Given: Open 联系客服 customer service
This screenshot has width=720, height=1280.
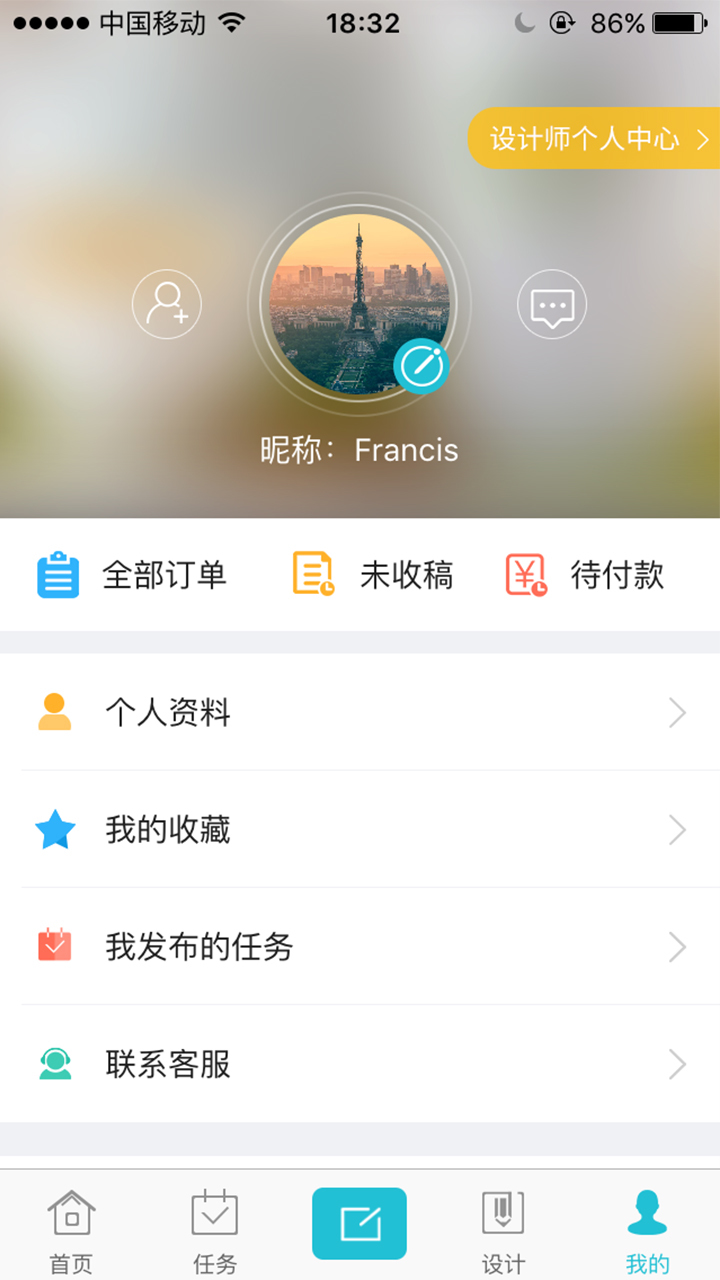Looking at the screenshot, I should pos(360,1064).
